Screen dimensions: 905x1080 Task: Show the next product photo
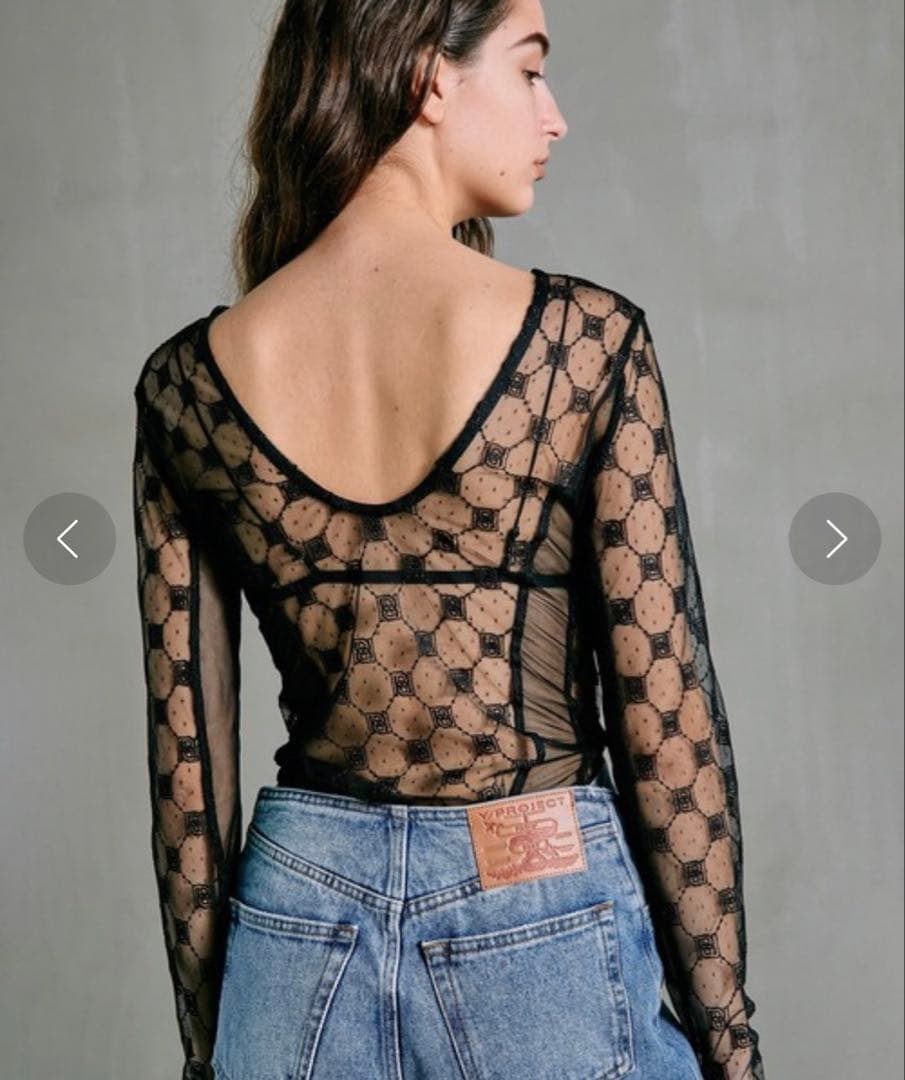point(835,538)
